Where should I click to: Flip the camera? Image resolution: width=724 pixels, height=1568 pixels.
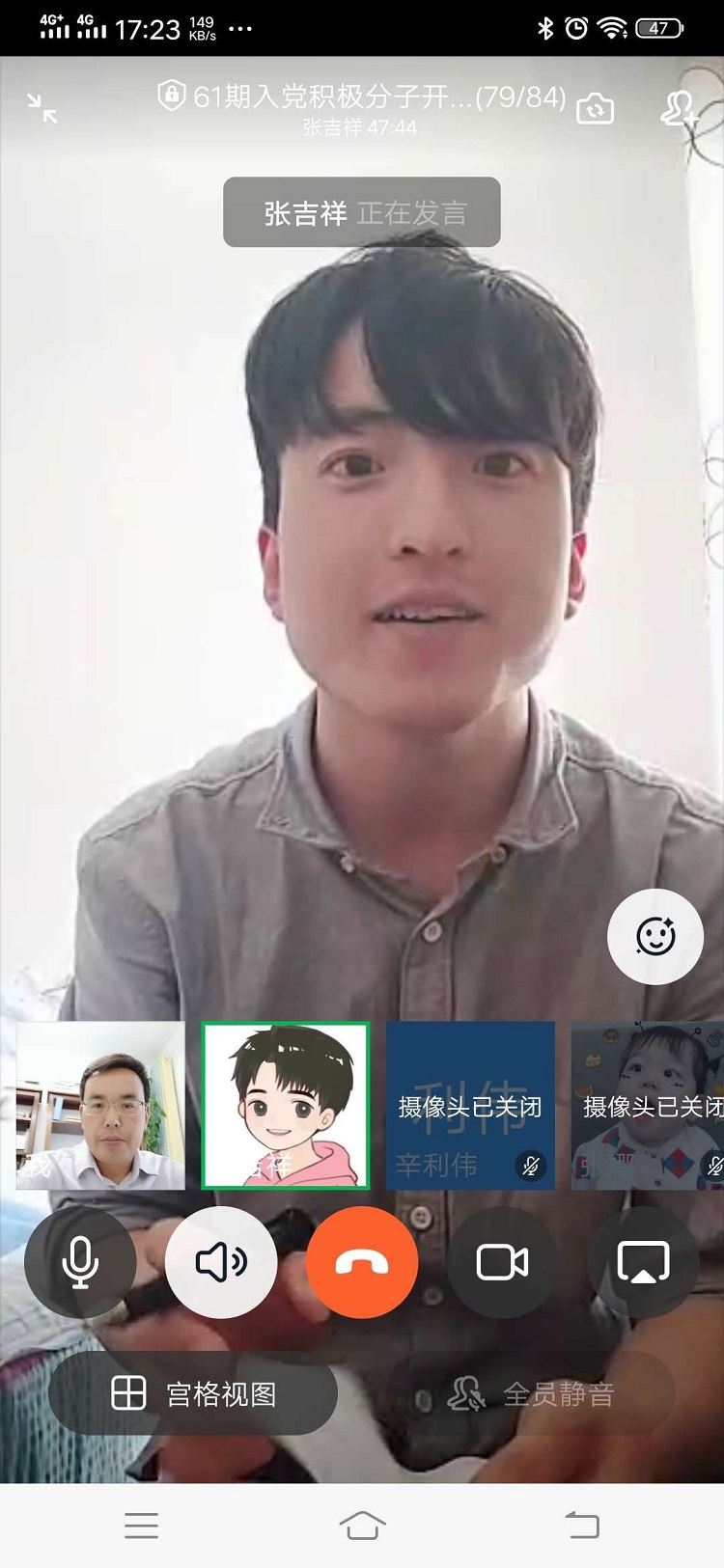tap(595, 109)
